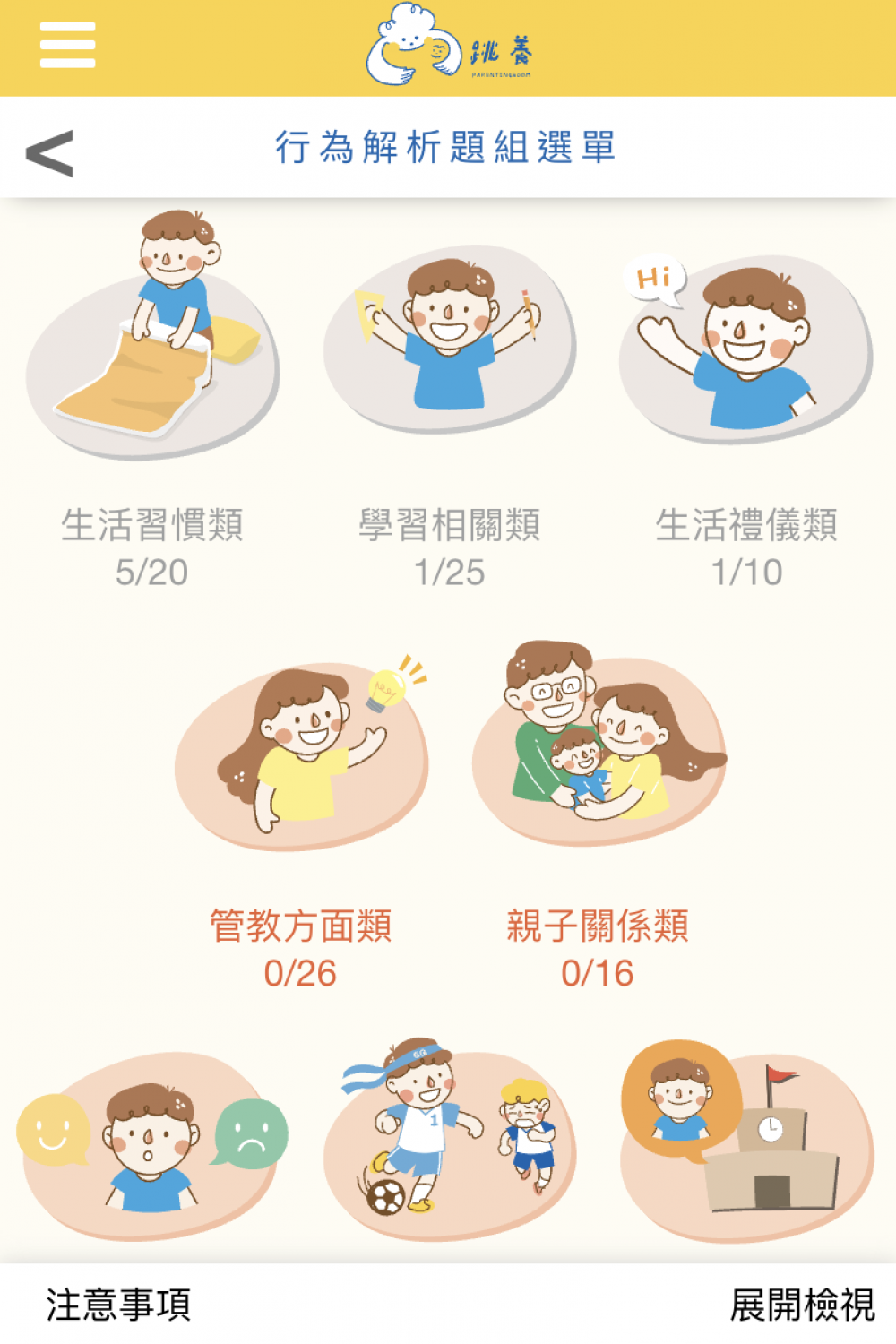
Task: Open the hamburger menu
Action: 67,45
